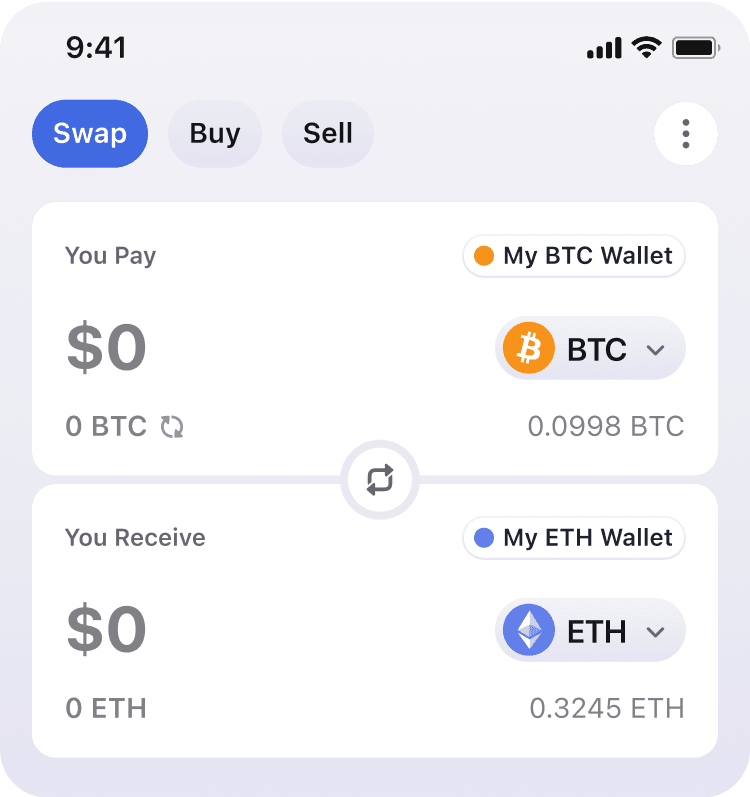Screen dimensions: 750x797
Task: Expand the ETH currency dropdown
Action: [x=590, y=631]
